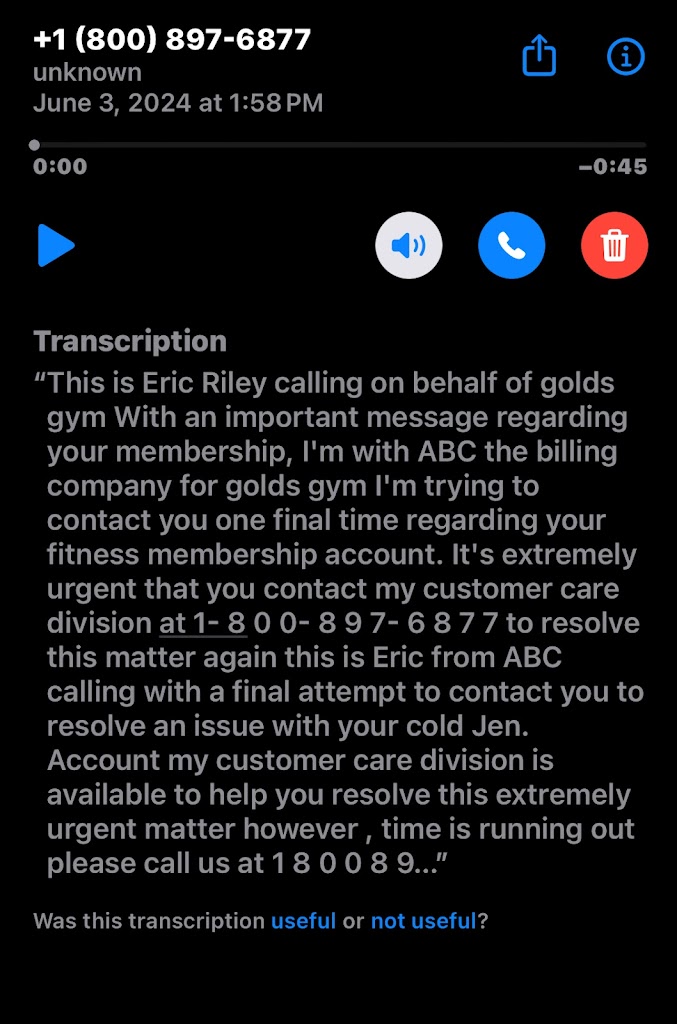The image size is (677, 1024).
Task: Mark transcription as not useful
Action: tap(423, 921)
